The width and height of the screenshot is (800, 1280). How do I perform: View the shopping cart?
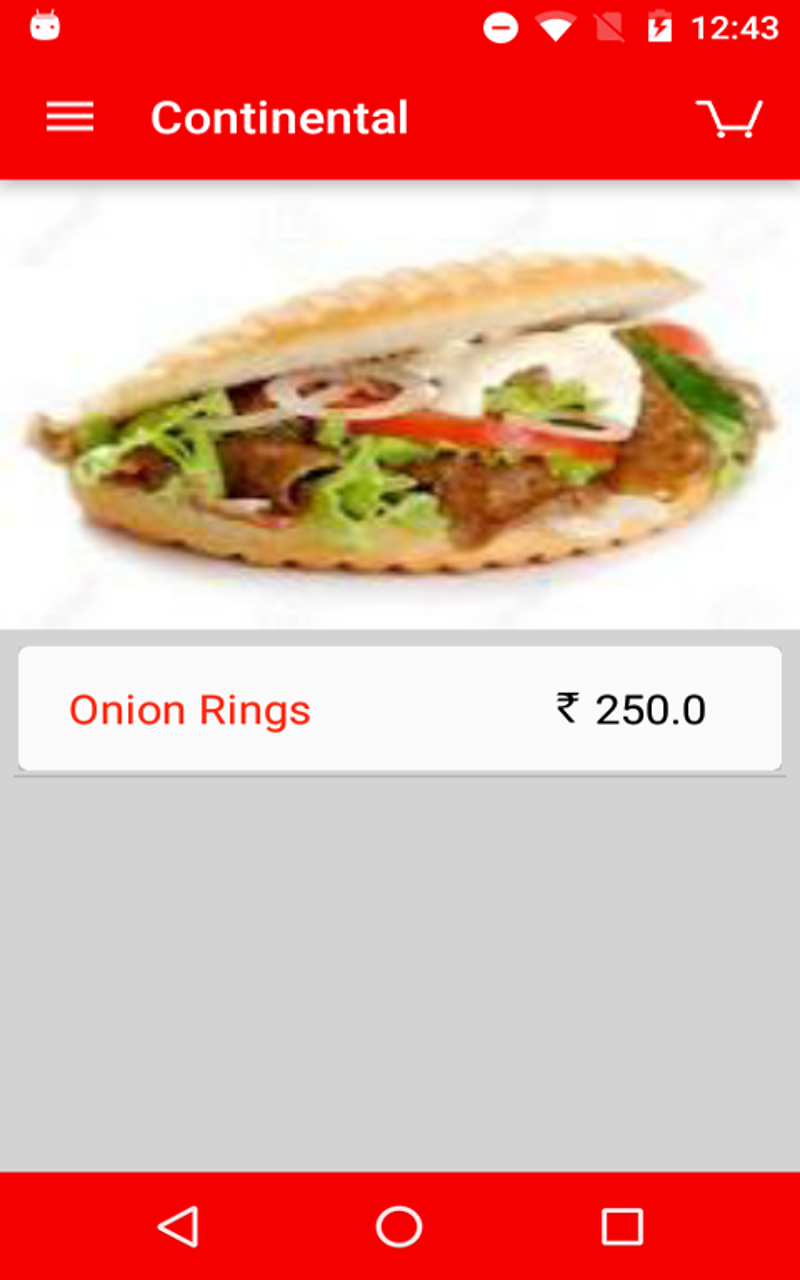729,118
